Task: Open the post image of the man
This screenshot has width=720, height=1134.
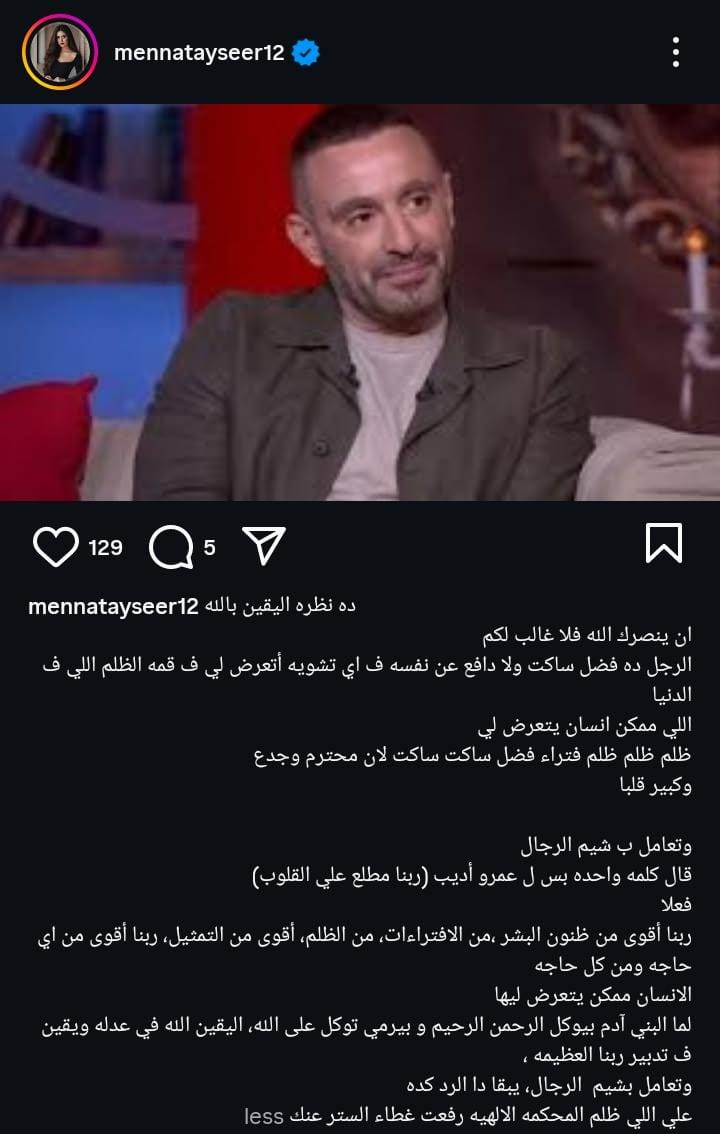Action: (360, 302)
